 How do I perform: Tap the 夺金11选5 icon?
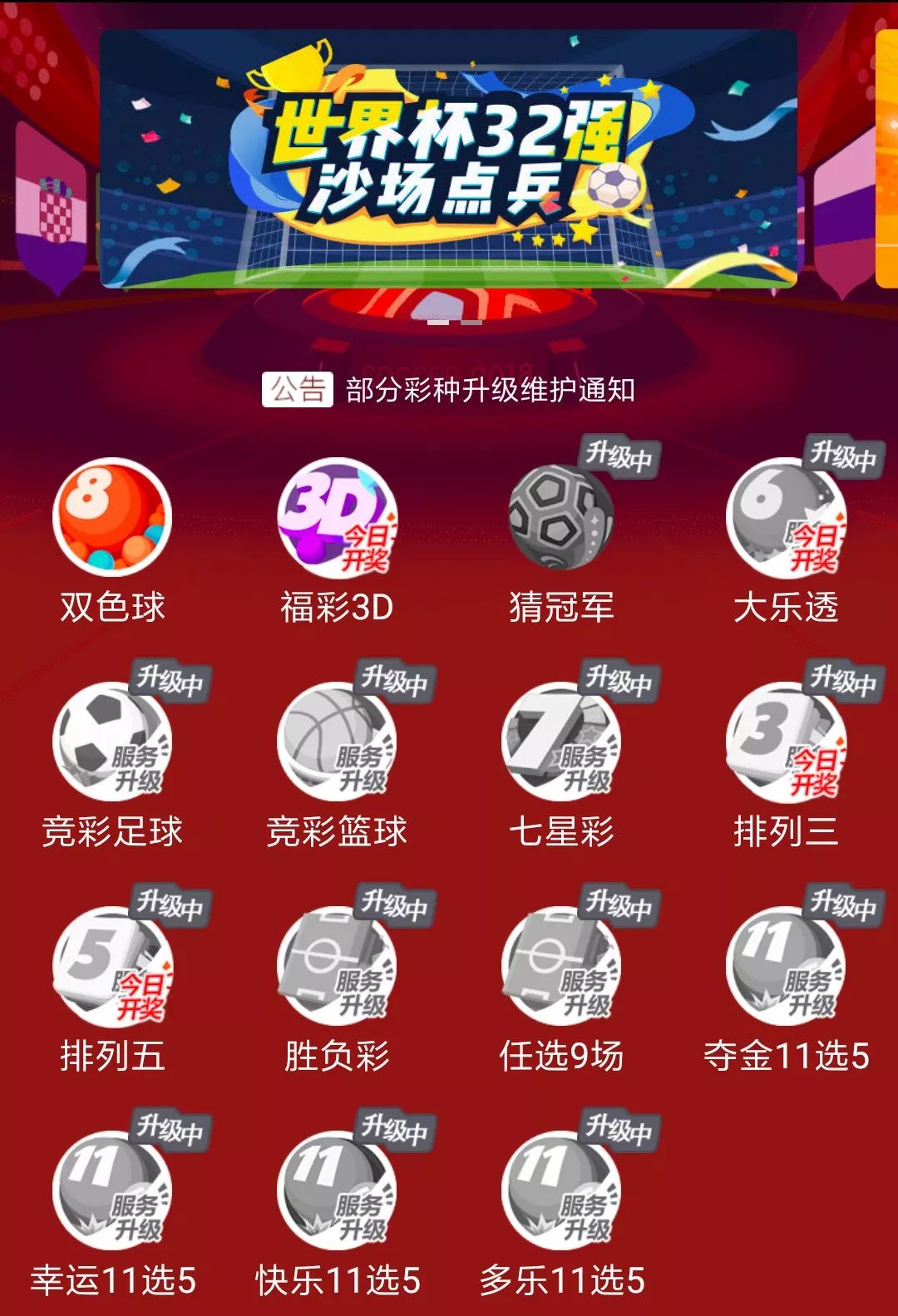click(x=786, y=964)
